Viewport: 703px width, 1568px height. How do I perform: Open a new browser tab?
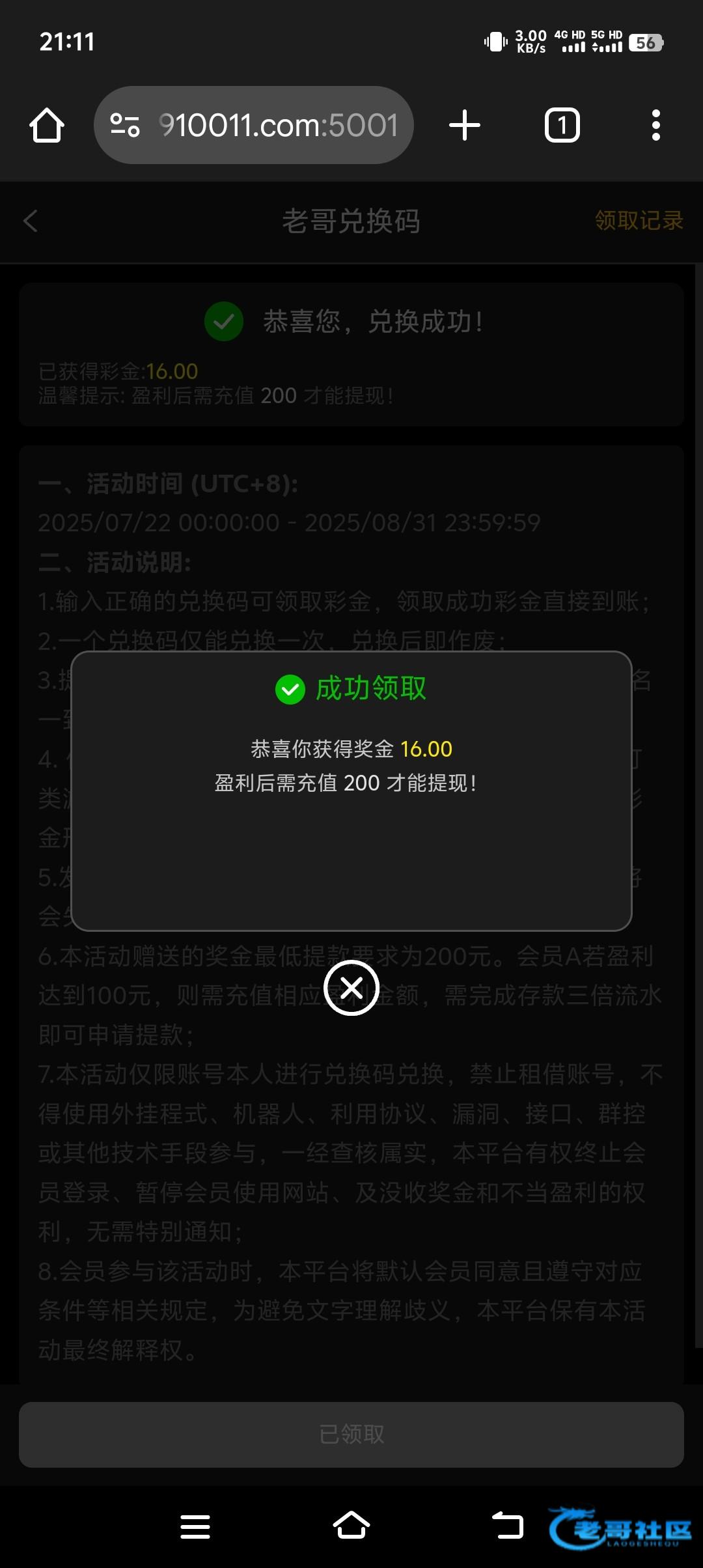tap(465, 125)
